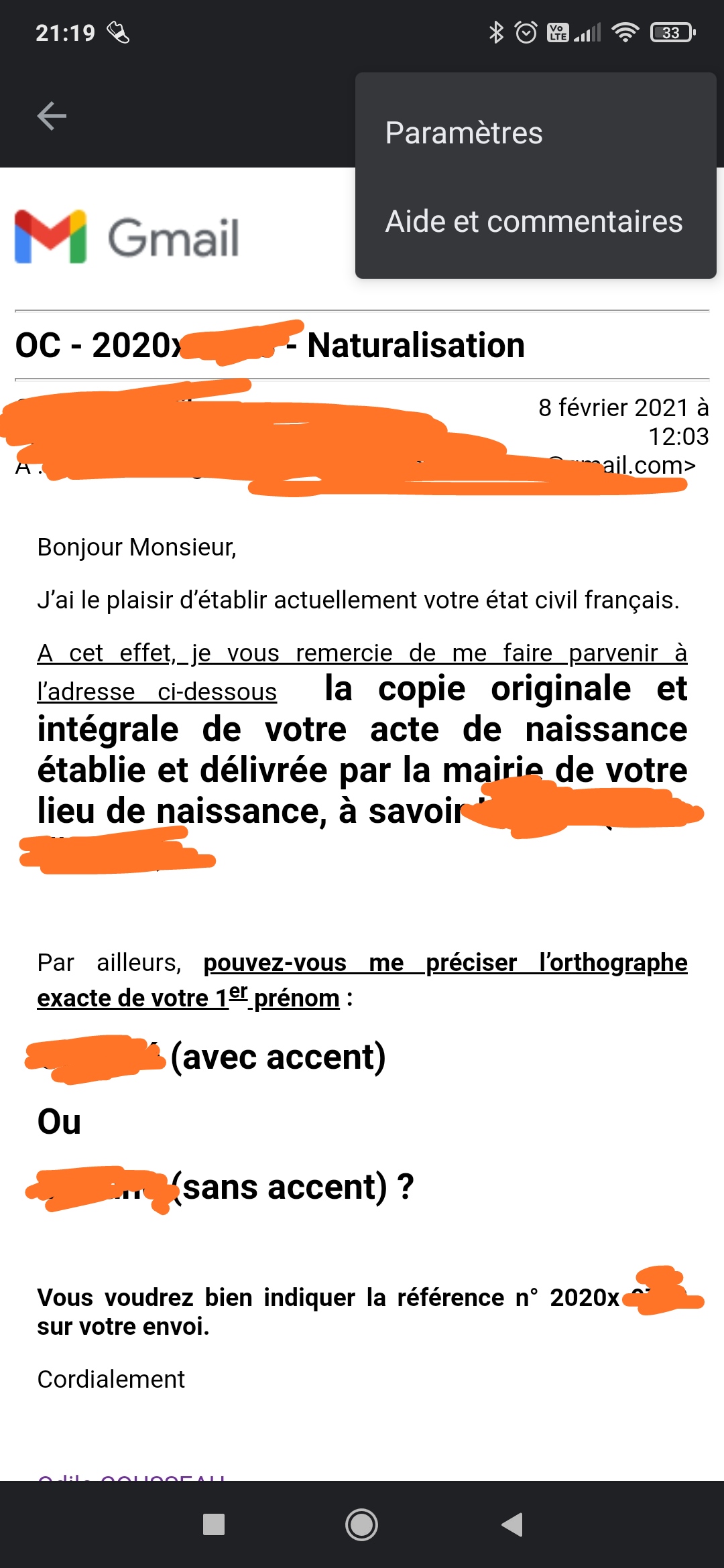Tap the system back triangle
Image resolution: width=724 pixels, height=1568 pixels.
(512, 1524)
